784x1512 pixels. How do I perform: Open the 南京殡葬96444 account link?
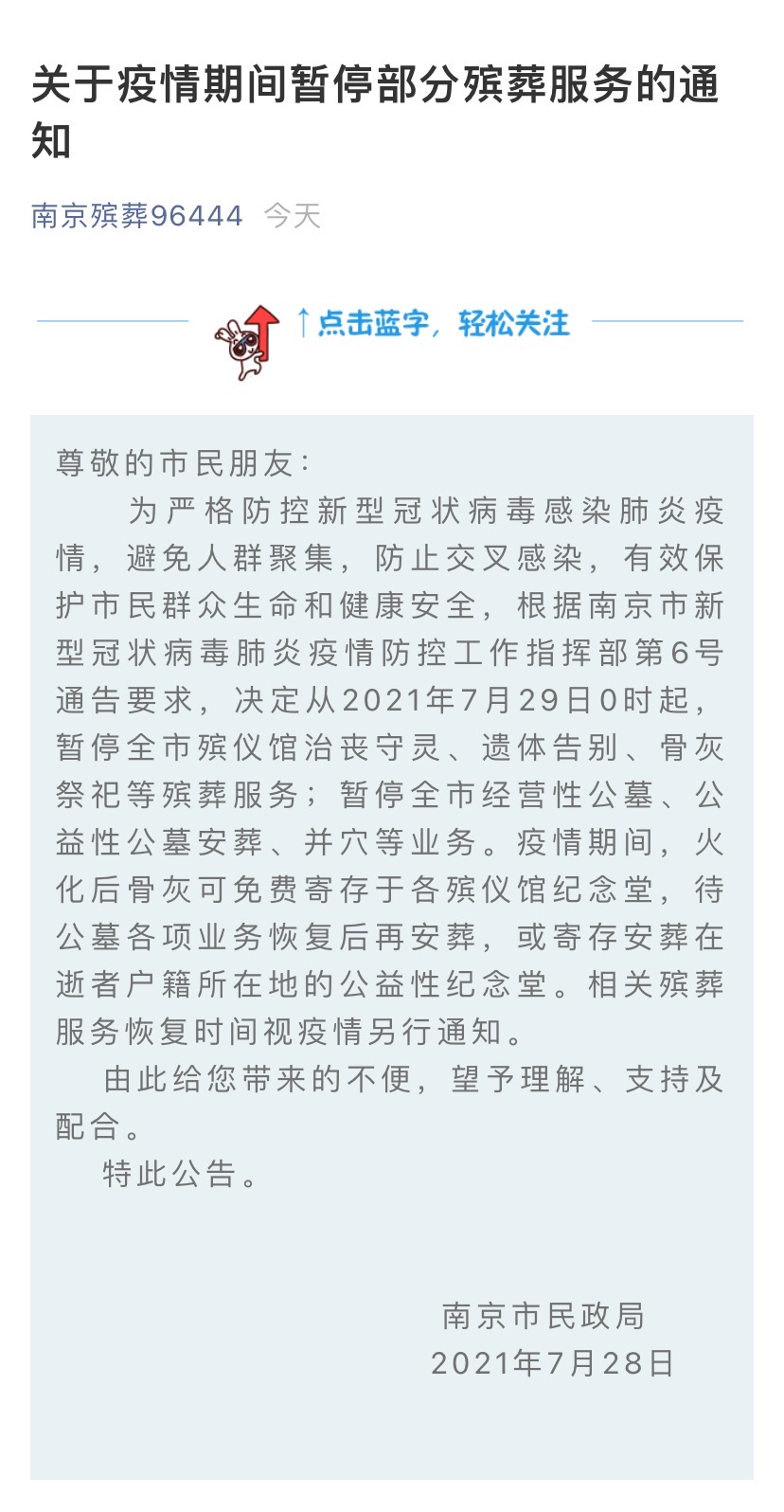(137, 216)
